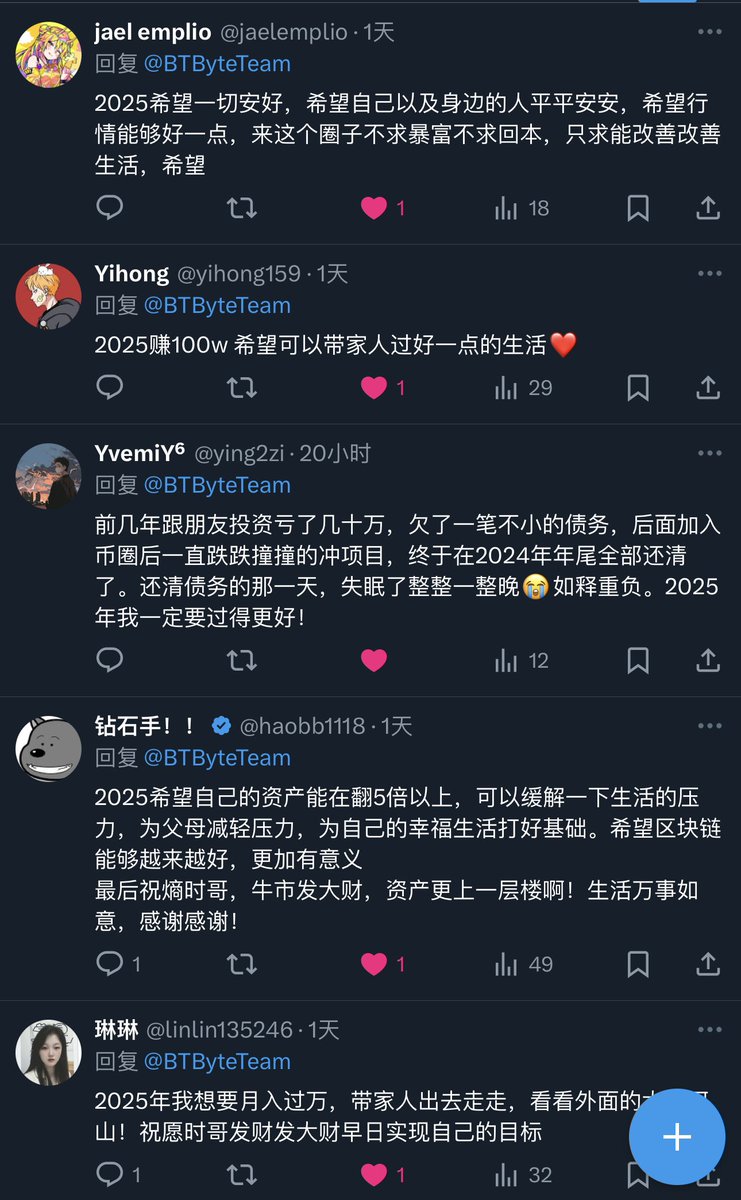Image resolution: width=741 pixels, height=1200 pixels.
Task: Share 钻石手's reply
Action: pos(707,964)
